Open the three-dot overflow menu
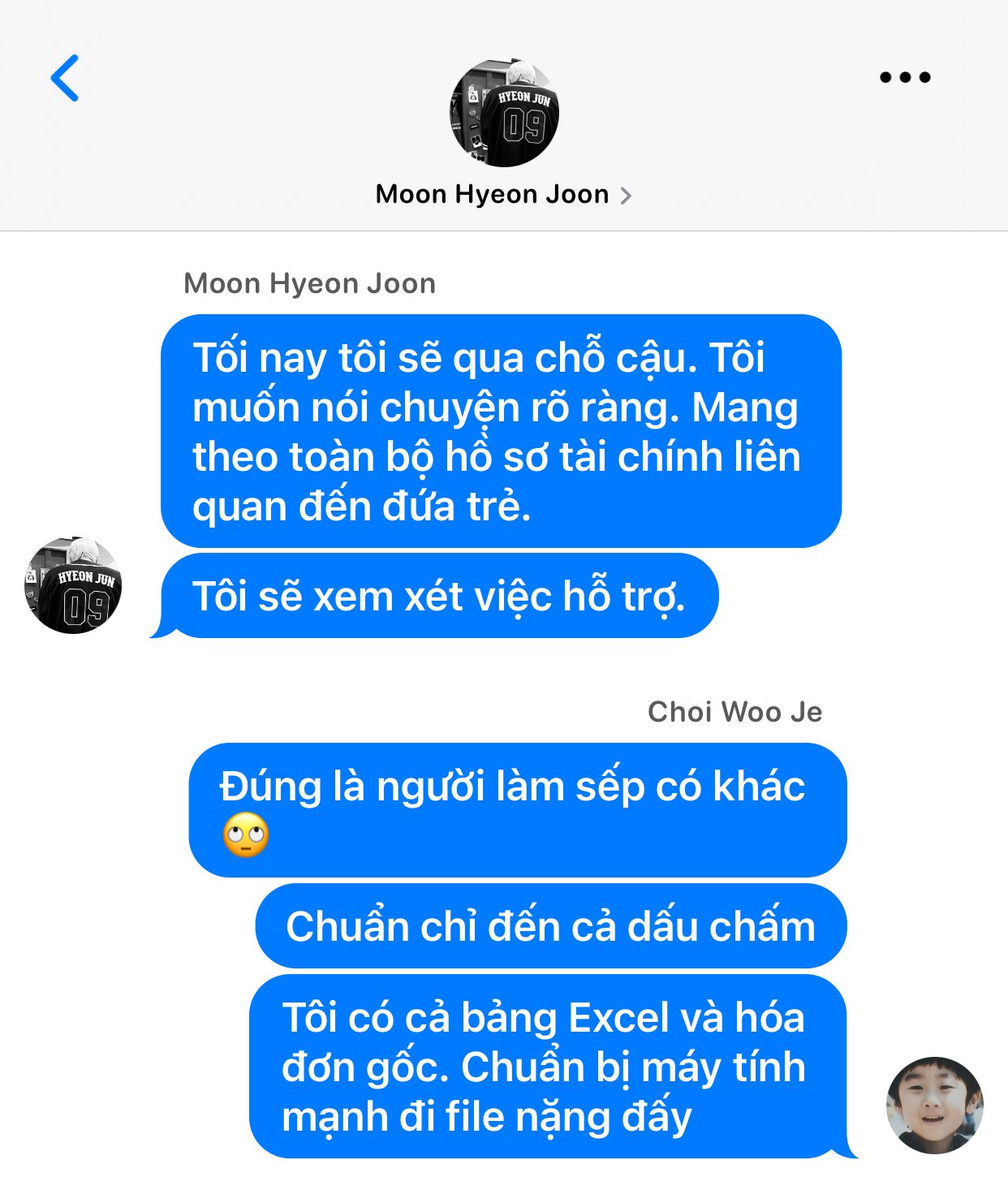 point(904,78)
